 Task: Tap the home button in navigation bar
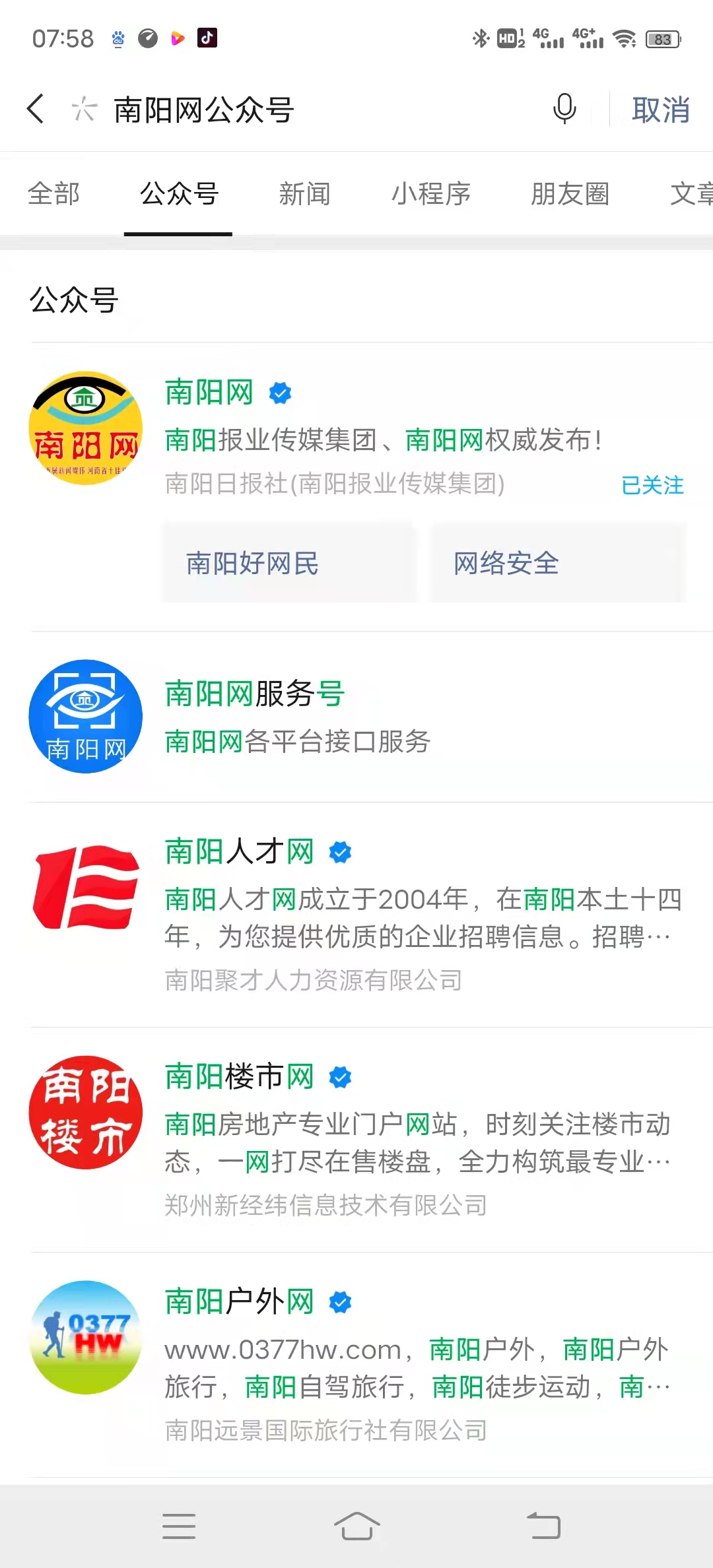pyautogui.click(x=356, y=1526)
